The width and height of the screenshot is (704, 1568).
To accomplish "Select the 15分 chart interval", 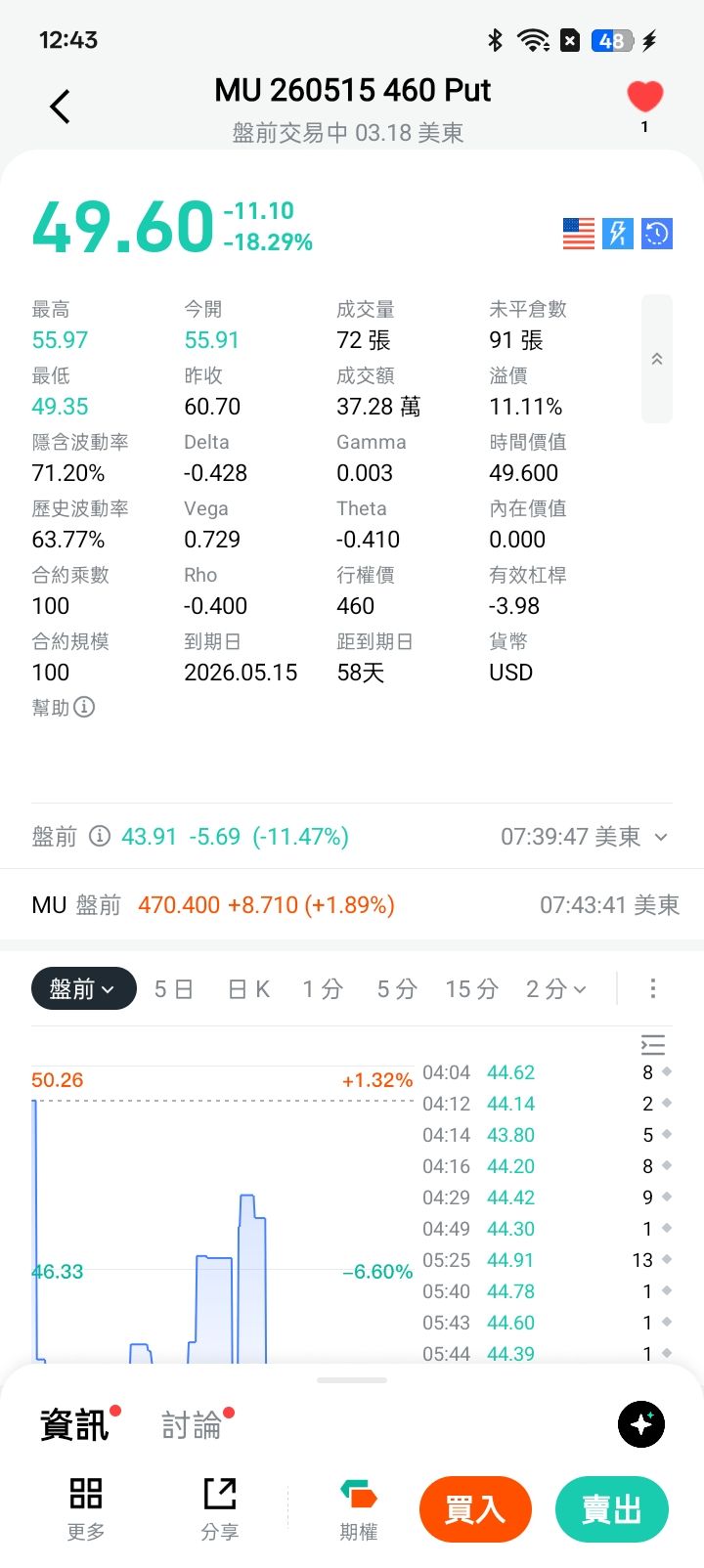I will pos(471,989).
